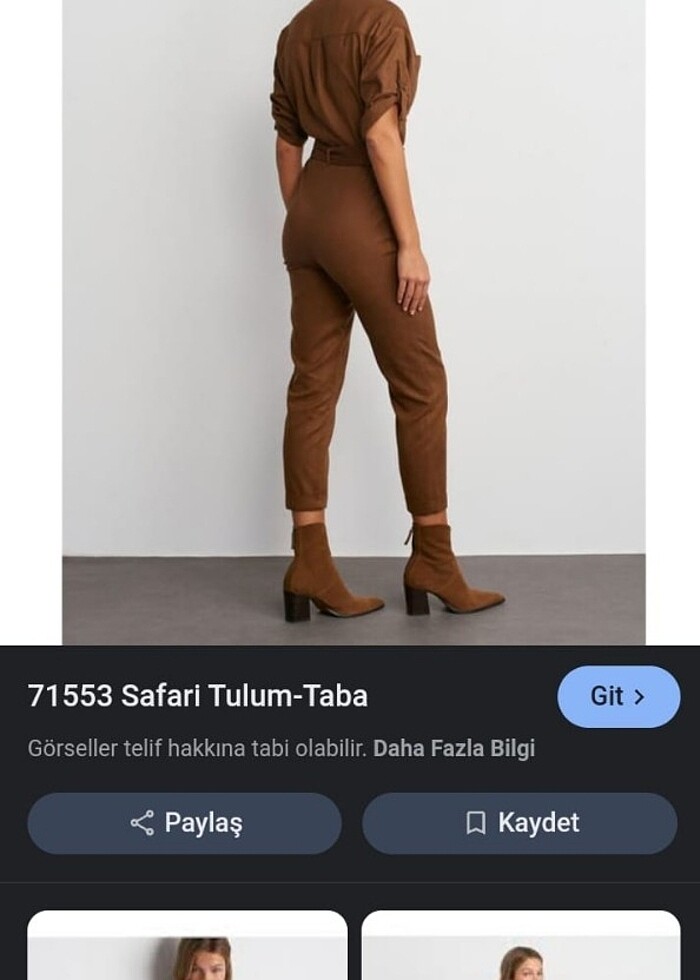Open the Daha Fazla Bilgi link
Image resolution: width=700 pixels, height=980 pixels.
tap(453, 748)
